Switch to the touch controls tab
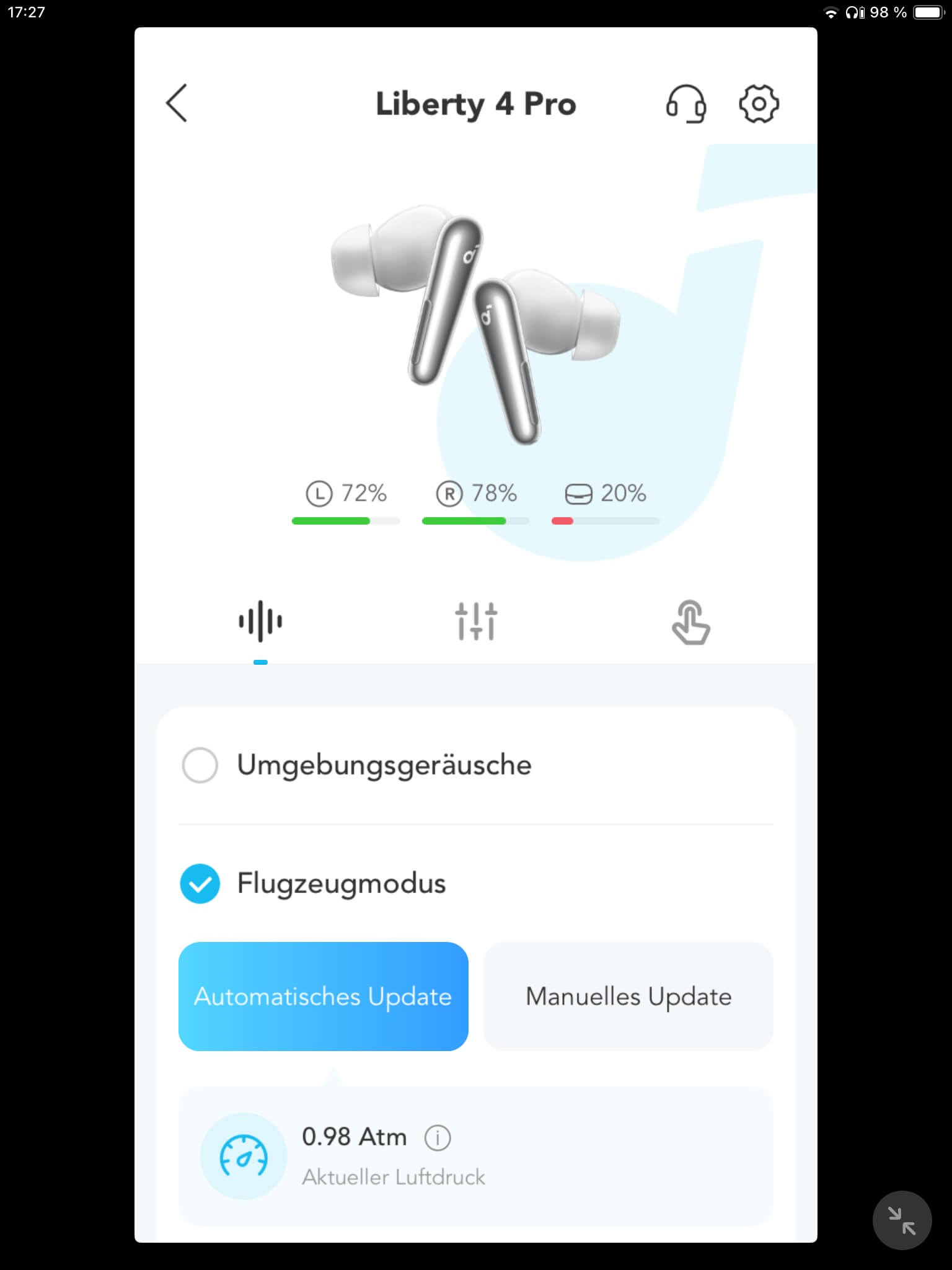 click(x=690, y=622)
